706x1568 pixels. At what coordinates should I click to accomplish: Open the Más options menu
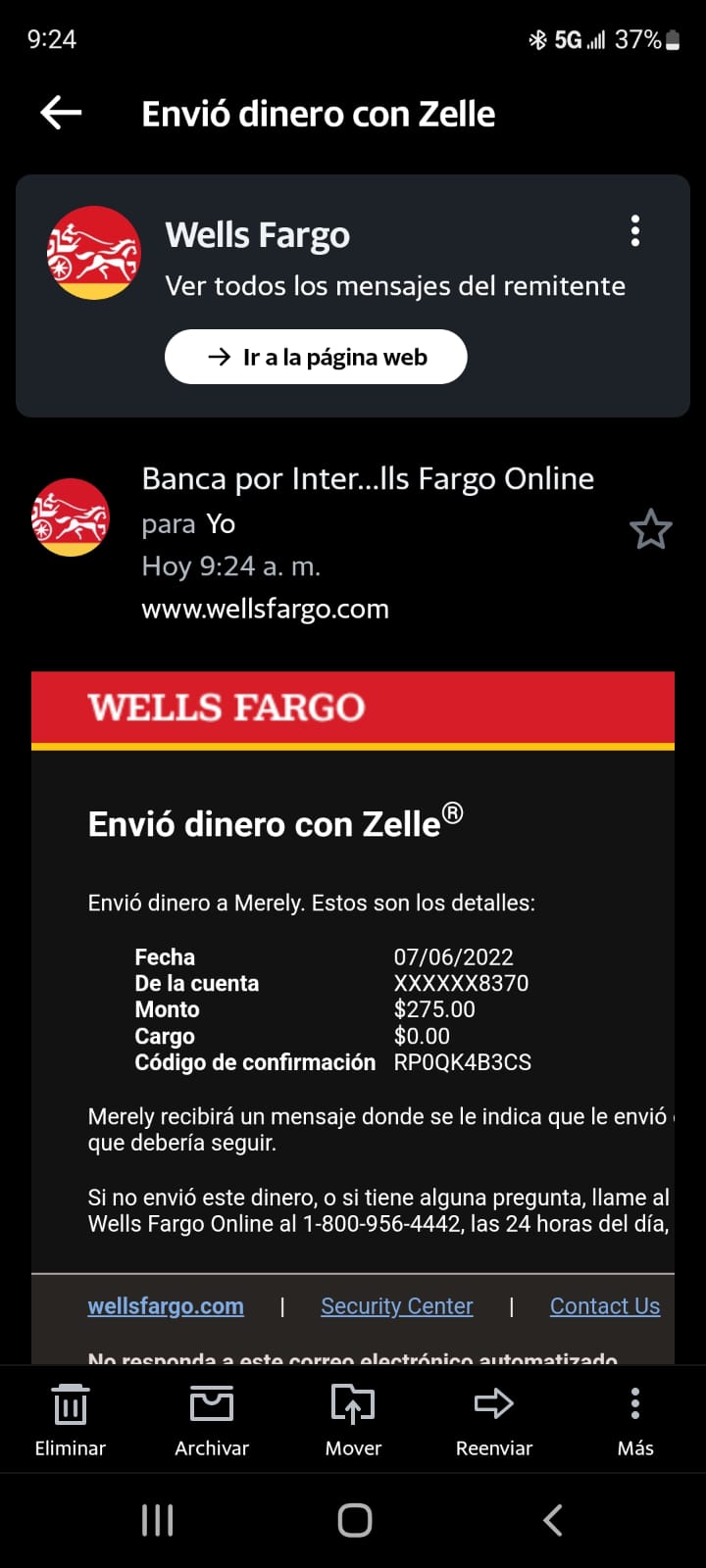click(635, 1420)
